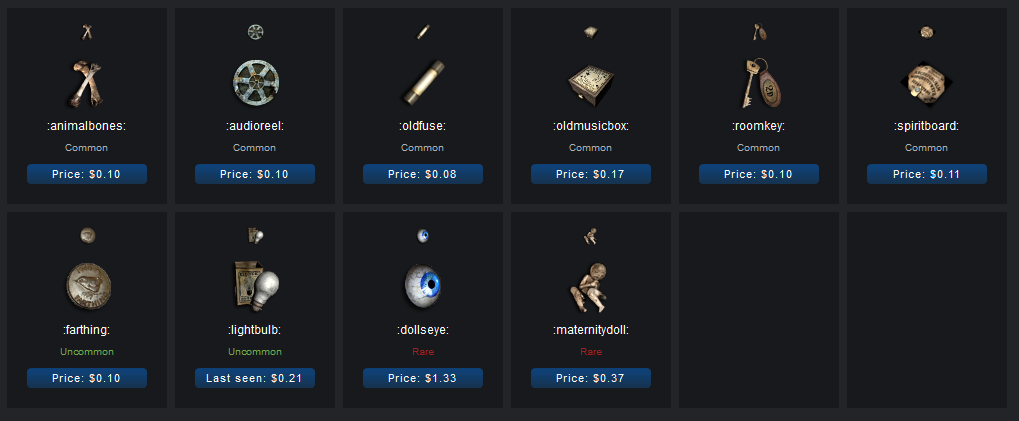
Task: Tap the maternitydoll price $0.37 button
Action: (x=591, y=378)
